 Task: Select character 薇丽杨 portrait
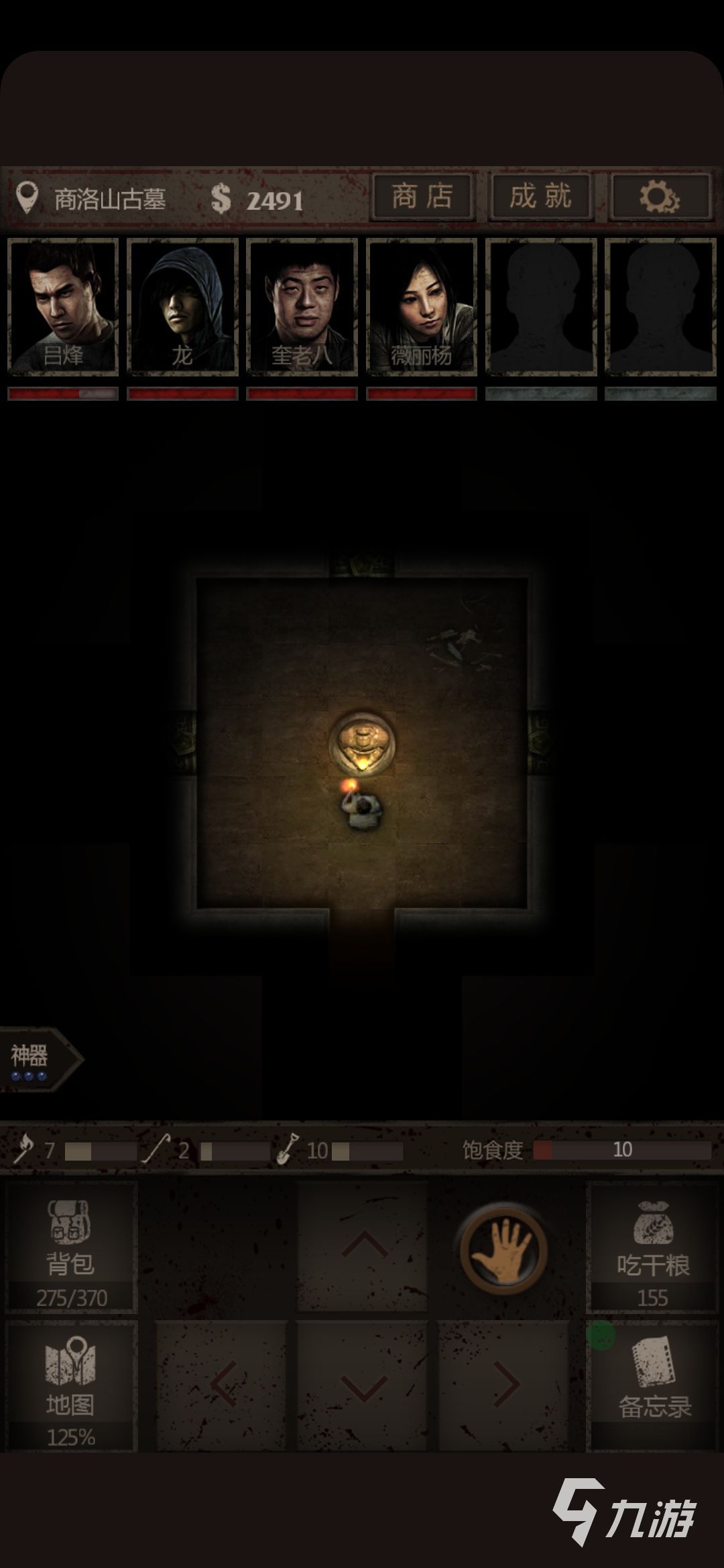422,307
